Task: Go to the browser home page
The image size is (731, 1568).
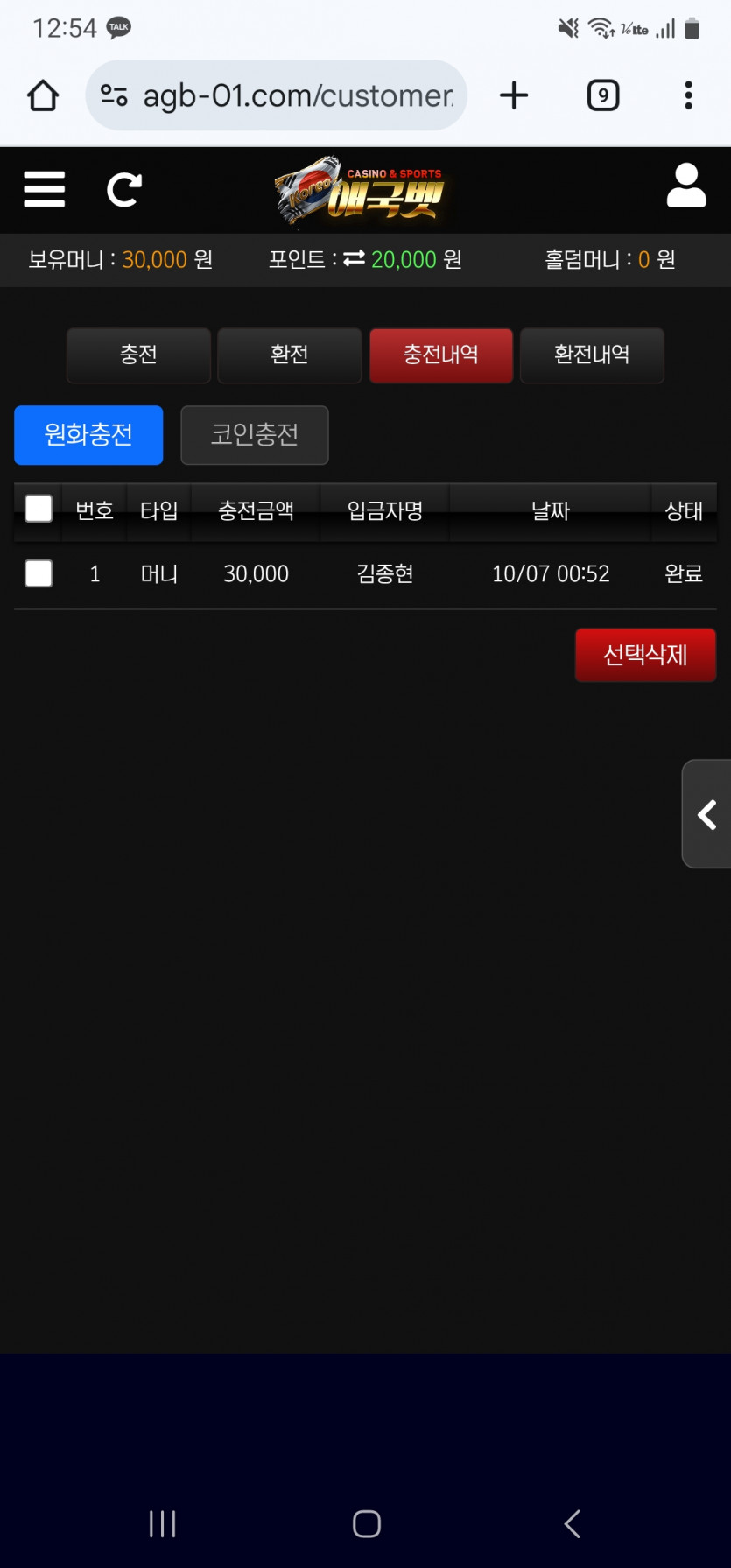Action: (43, 95)
